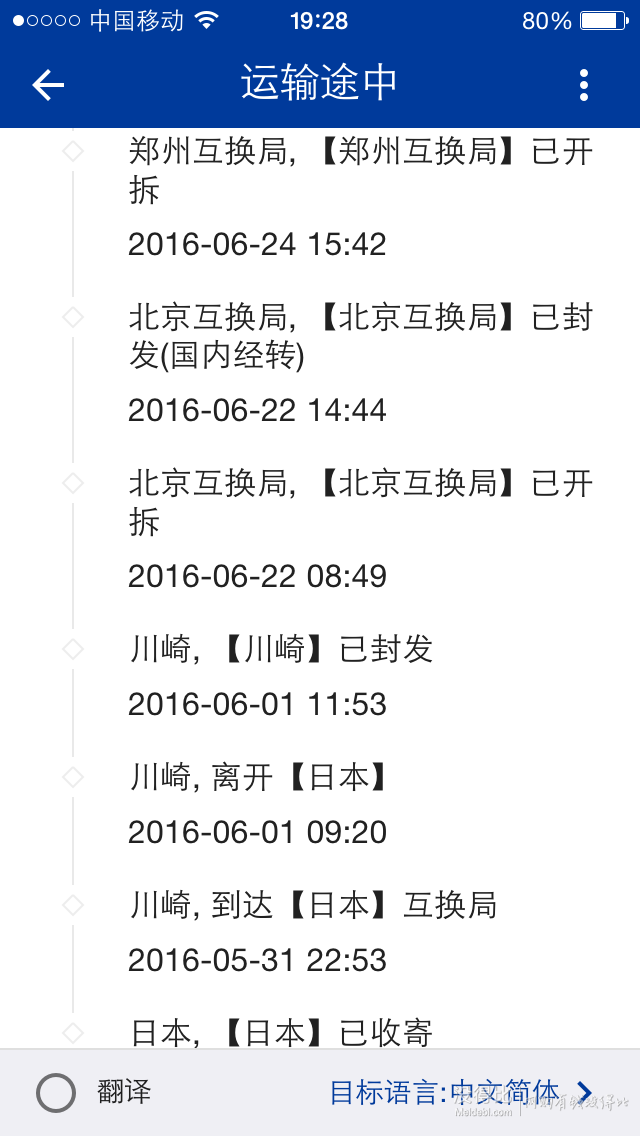The width and height of the screenshot is (640, 1136).
Task: Change target language 目标语言:中文简体
Action: [462, 1092]
